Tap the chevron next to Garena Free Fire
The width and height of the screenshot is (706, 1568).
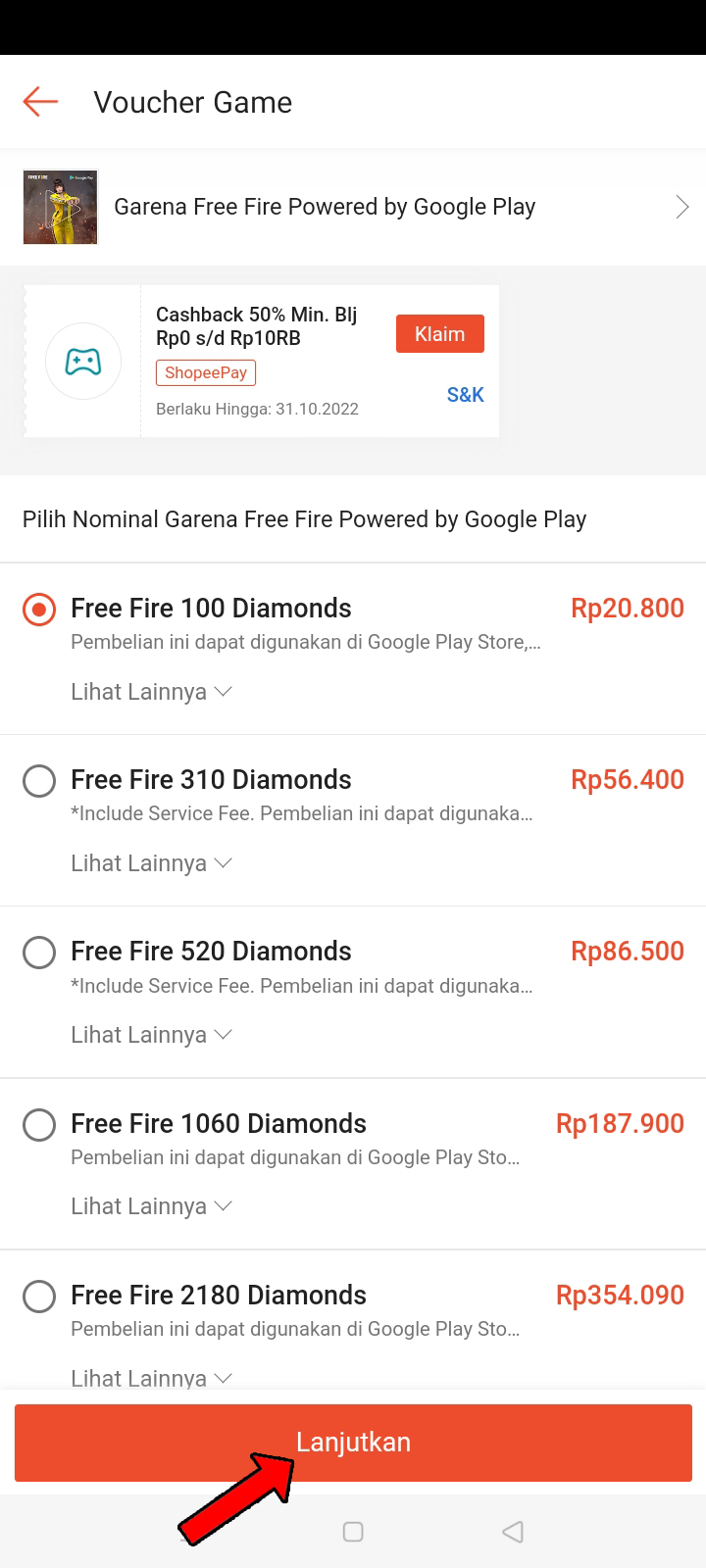click(x=682, y=207)
